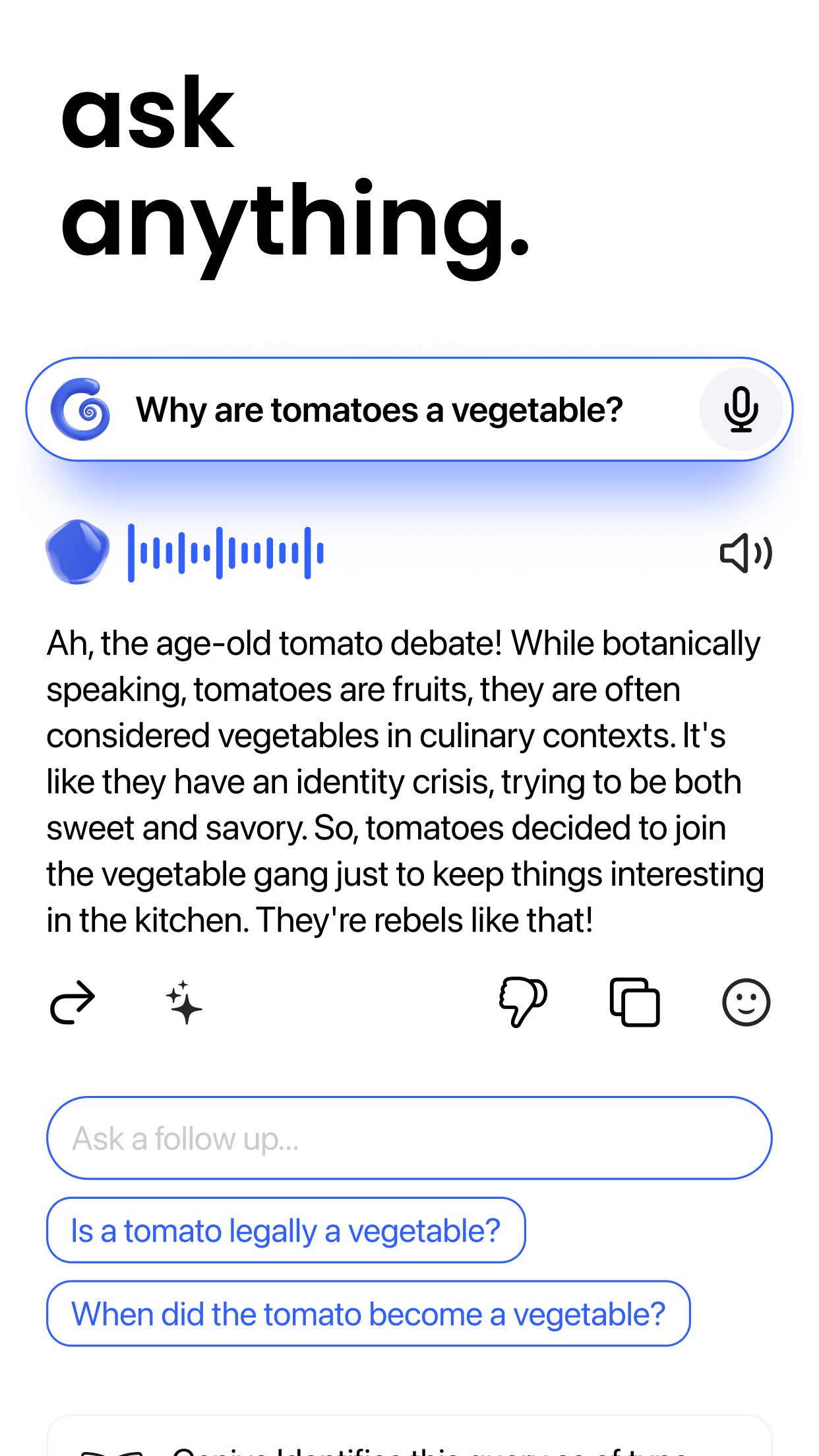Focus the 'Ask a follow up...' field

tap(409, 1138)
